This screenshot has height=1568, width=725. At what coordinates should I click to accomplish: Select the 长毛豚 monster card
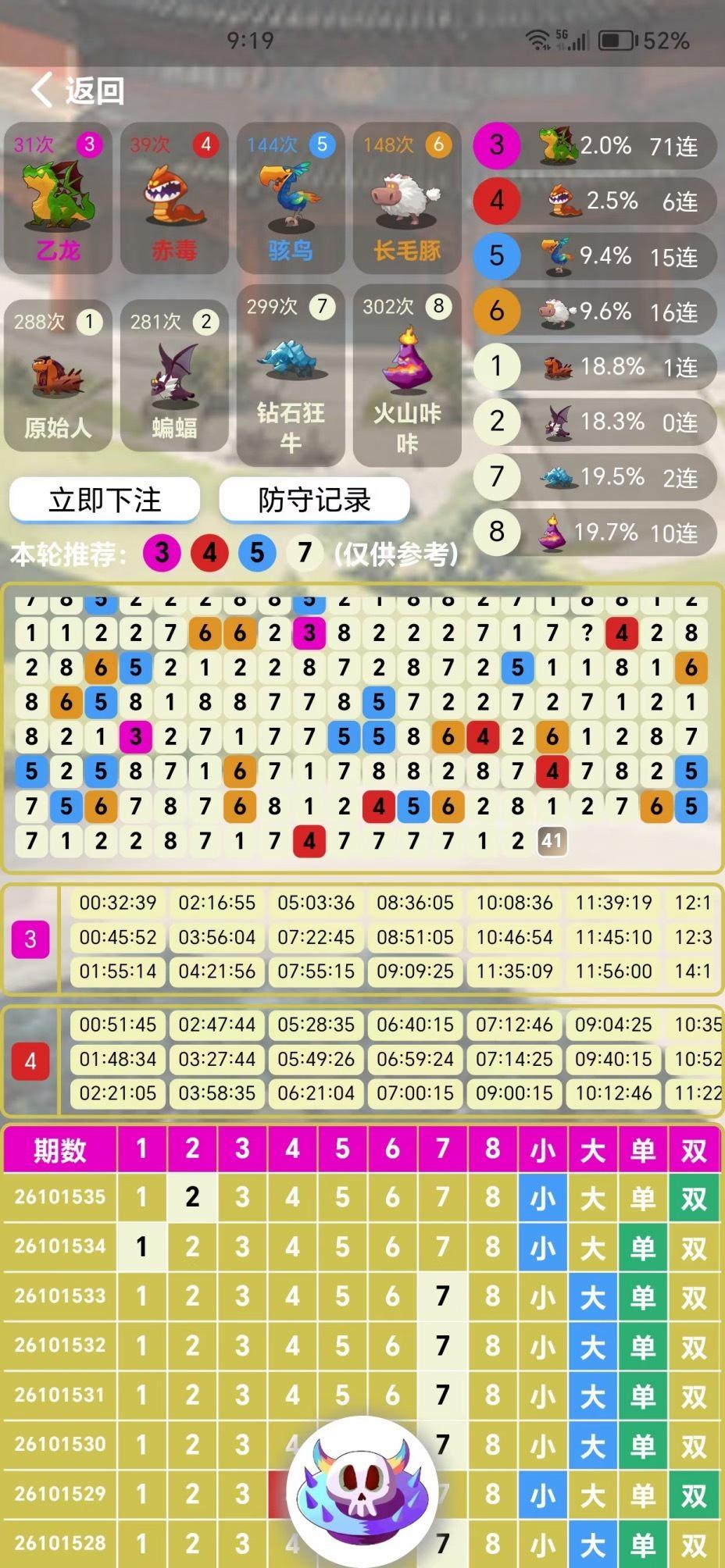406,199
